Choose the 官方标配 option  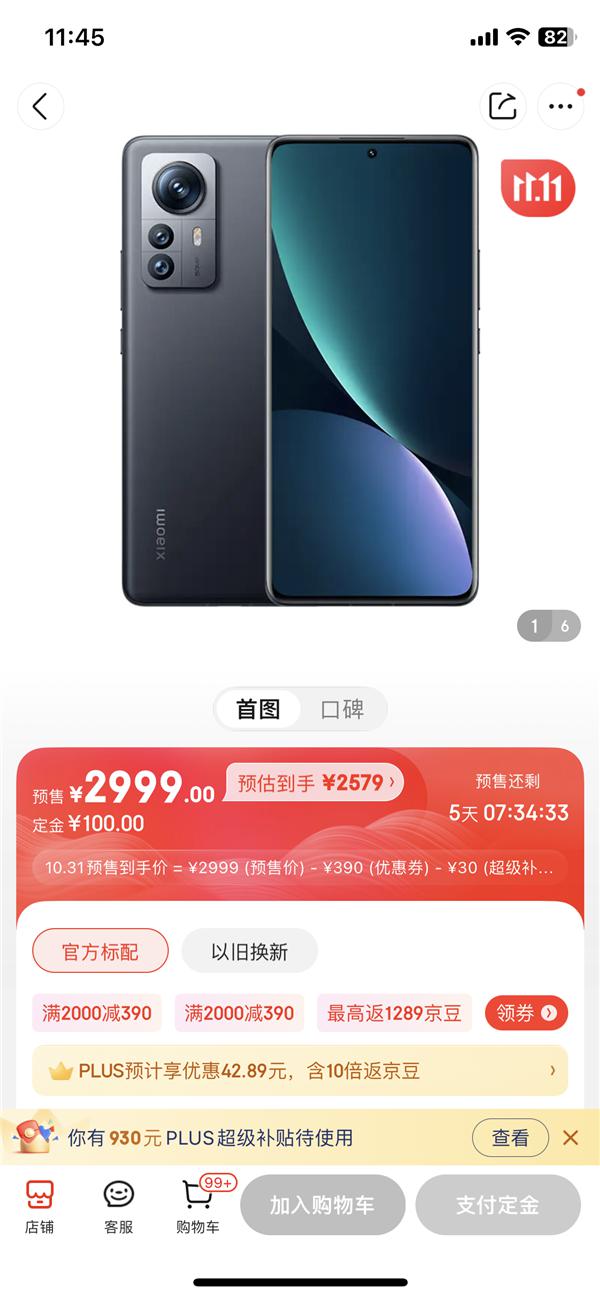[100, 952]
